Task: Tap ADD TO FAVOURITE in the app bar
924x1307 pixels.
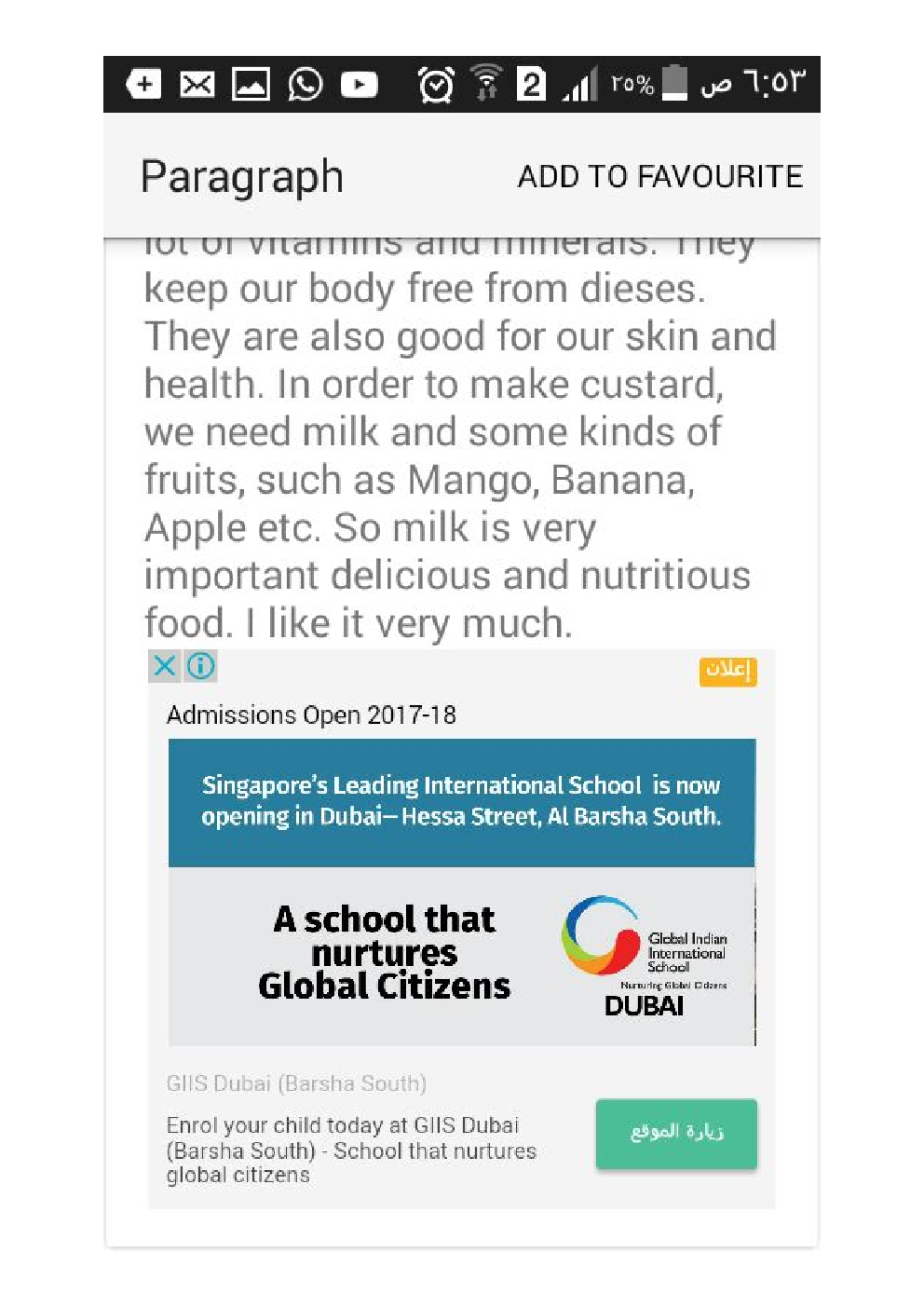Action: click(x=659, y=176)
